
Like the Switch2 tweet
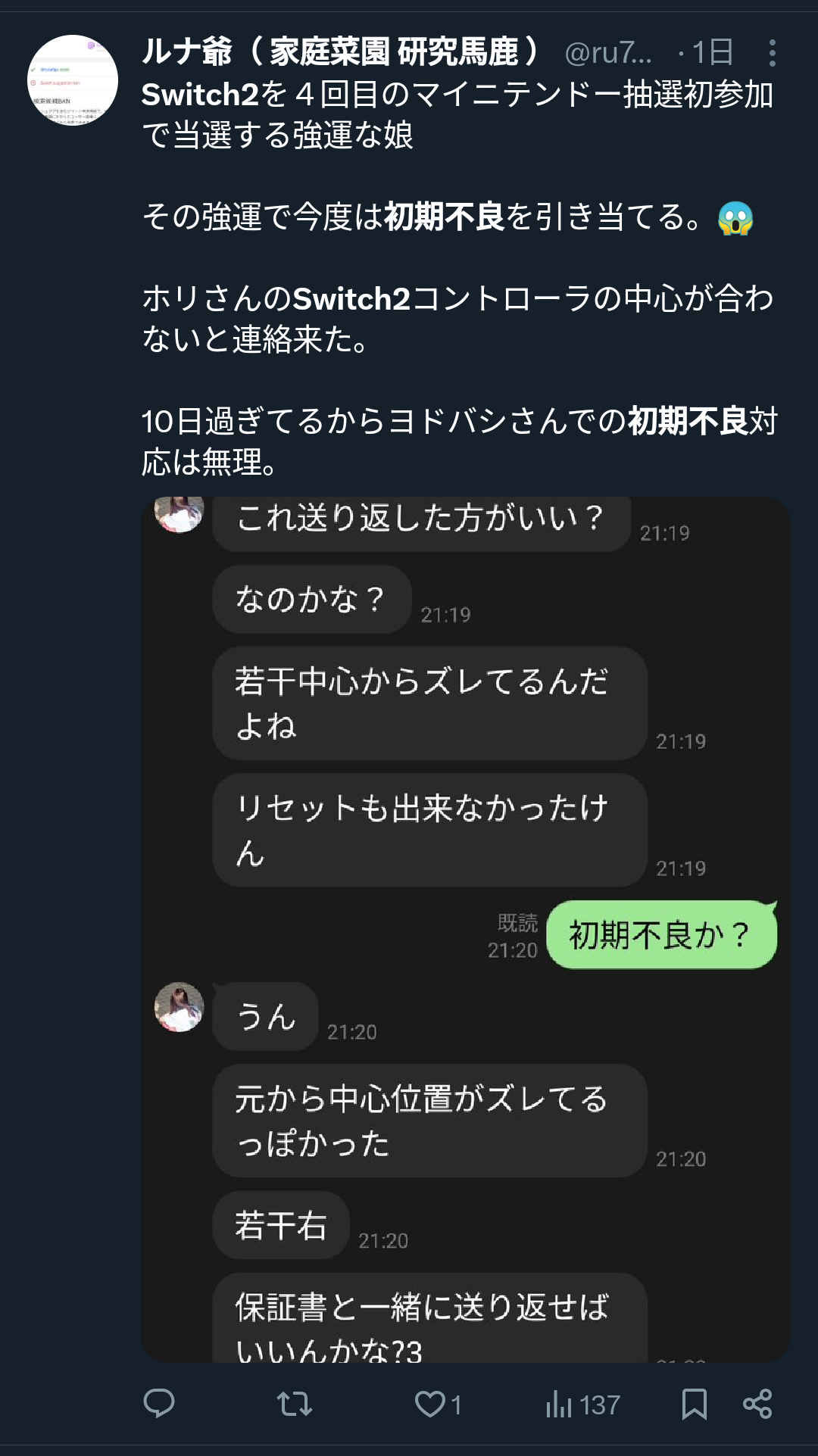(x=430, y=1404)
